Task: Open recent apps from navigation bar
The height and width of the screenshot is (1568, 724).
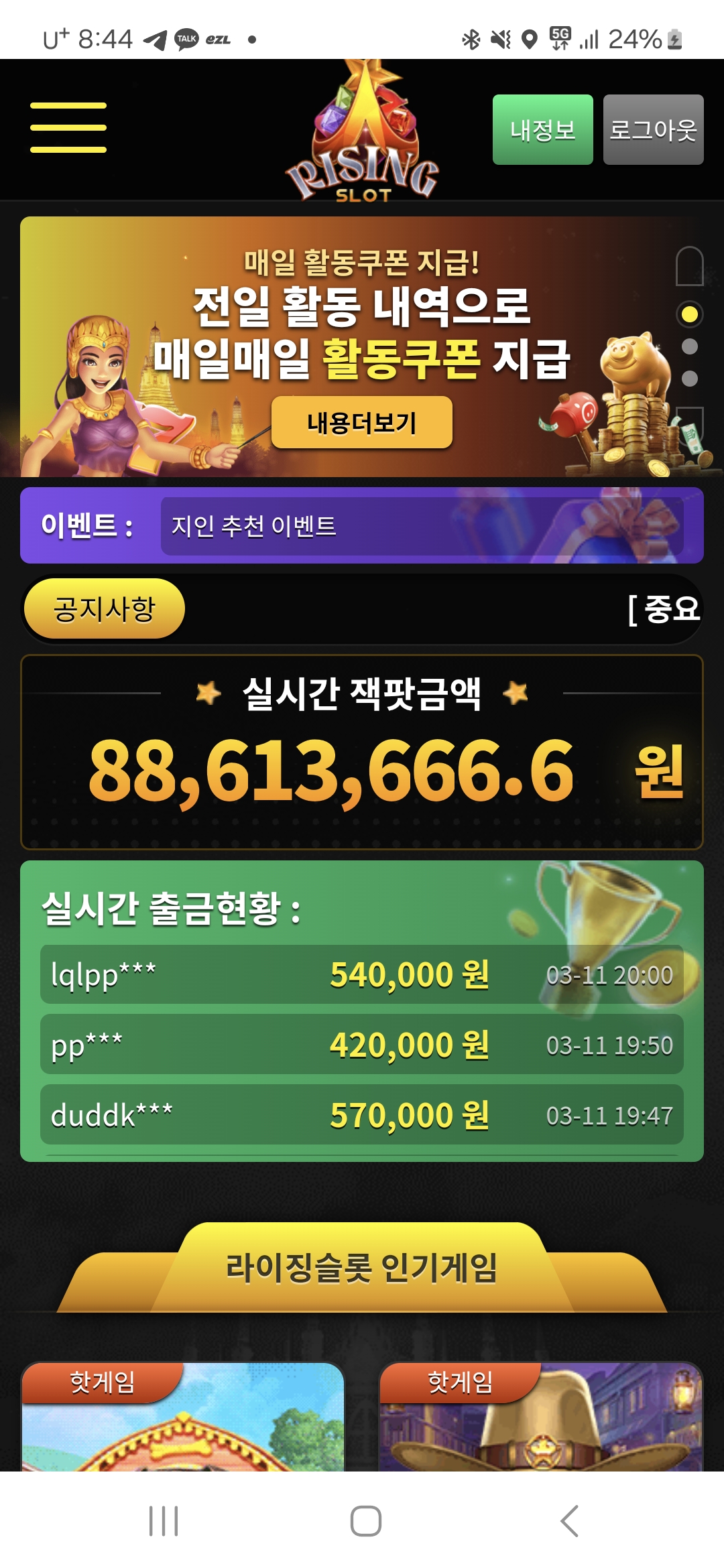Action: tap(163, 1520)
